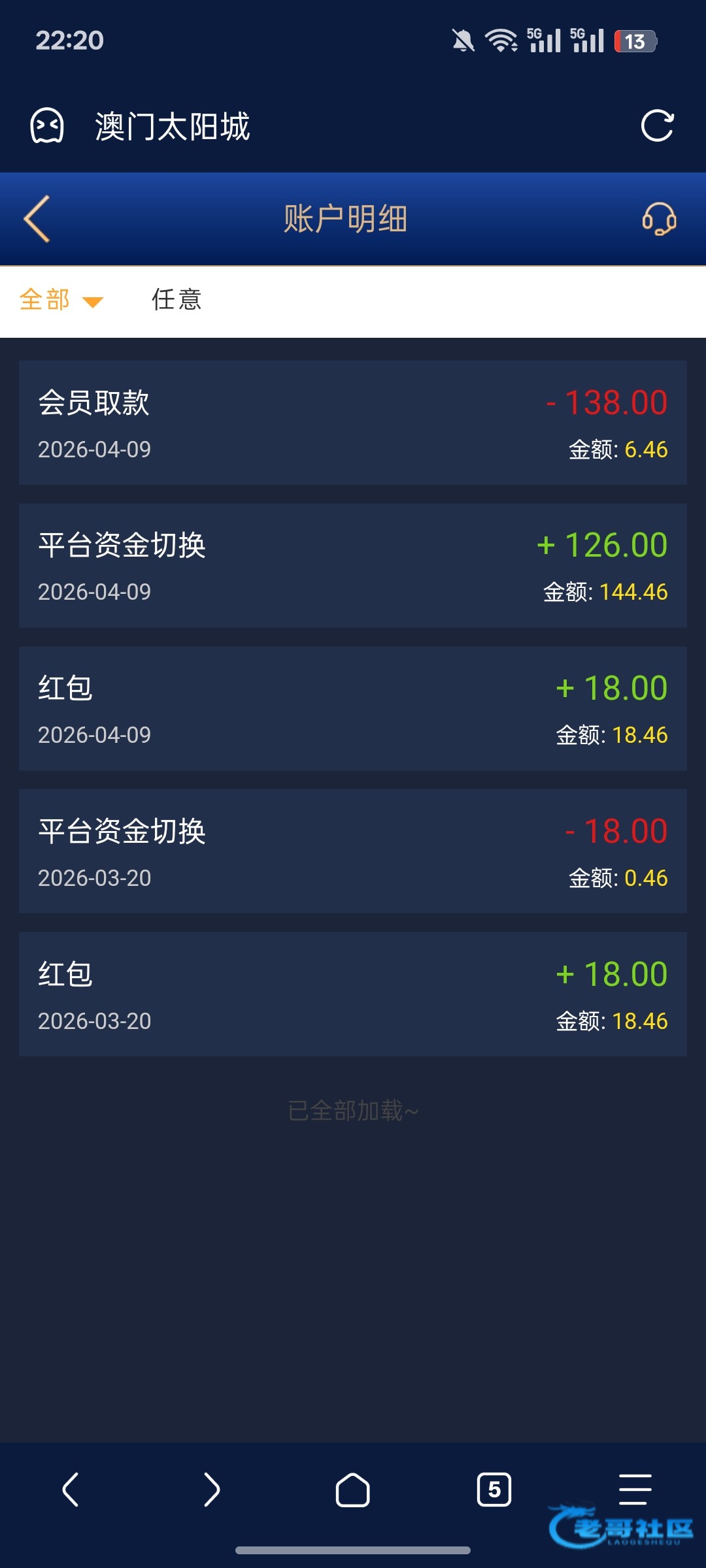706x1568 pixels.
Task: Tap the browser ghost icon beside 澳门太阳城
Action: [47, 126]
